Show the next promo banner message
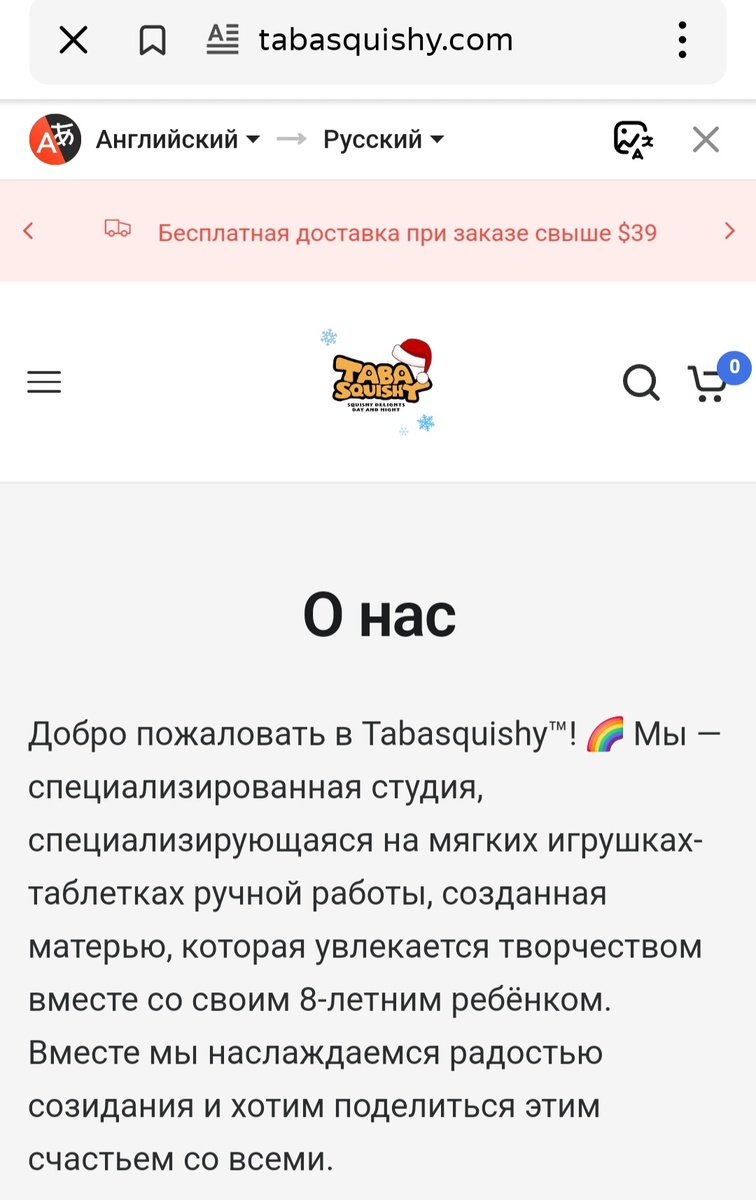 tap(729, 230)
